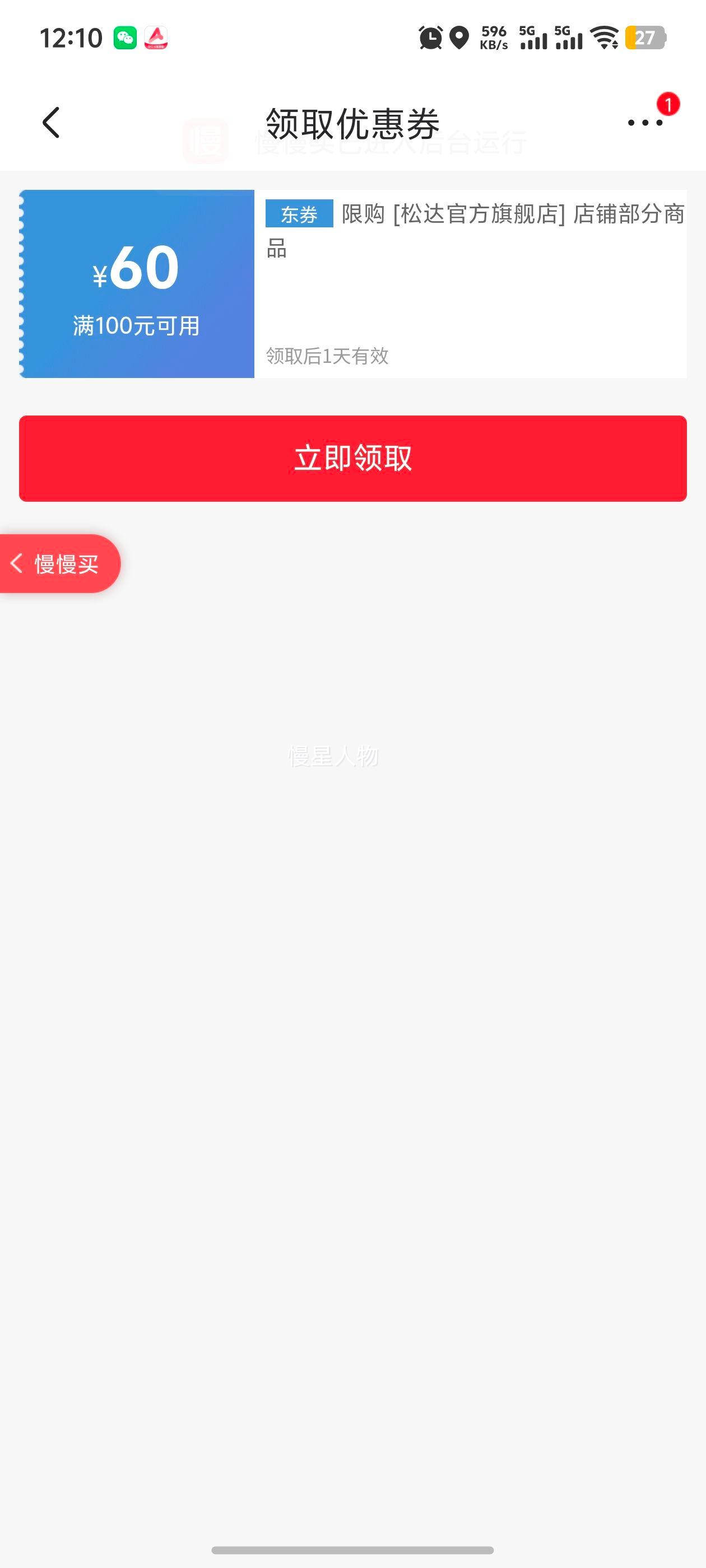
Task: Click the 立即领取 claim coupon button
Action: click(352, 458)
